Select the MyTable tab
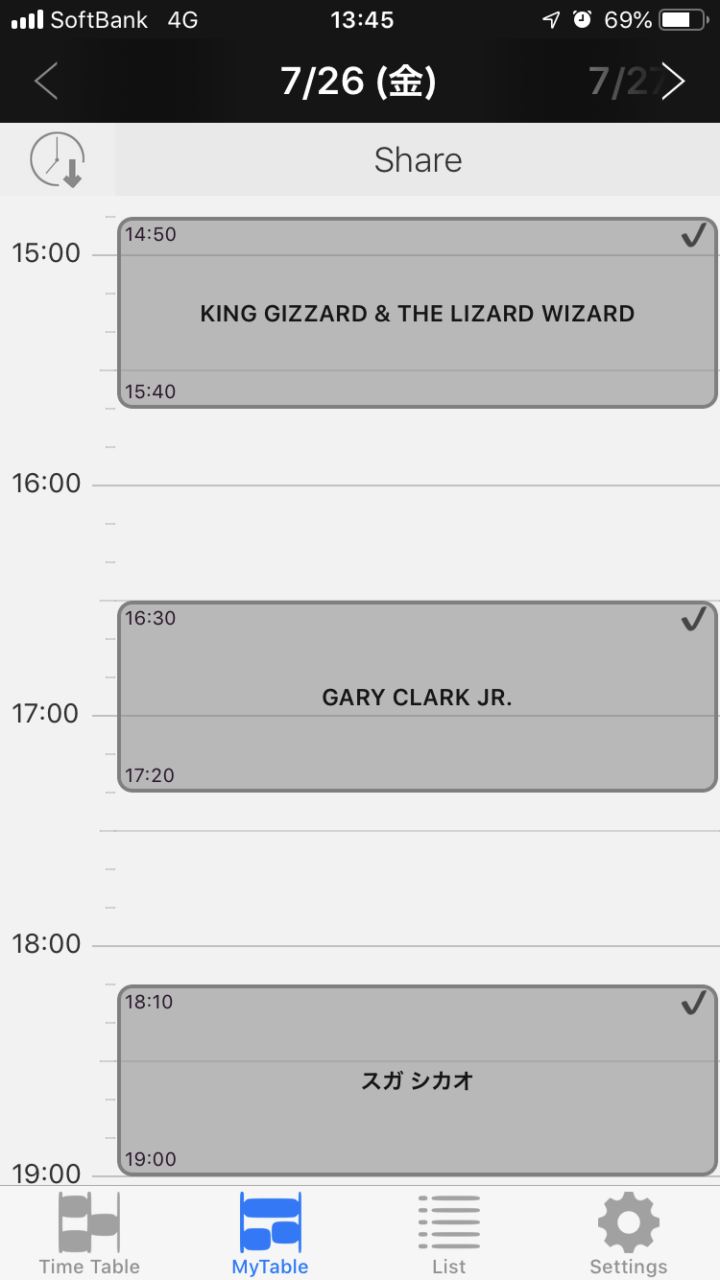The image size is (720, 1280). [x=270, y=1234]
